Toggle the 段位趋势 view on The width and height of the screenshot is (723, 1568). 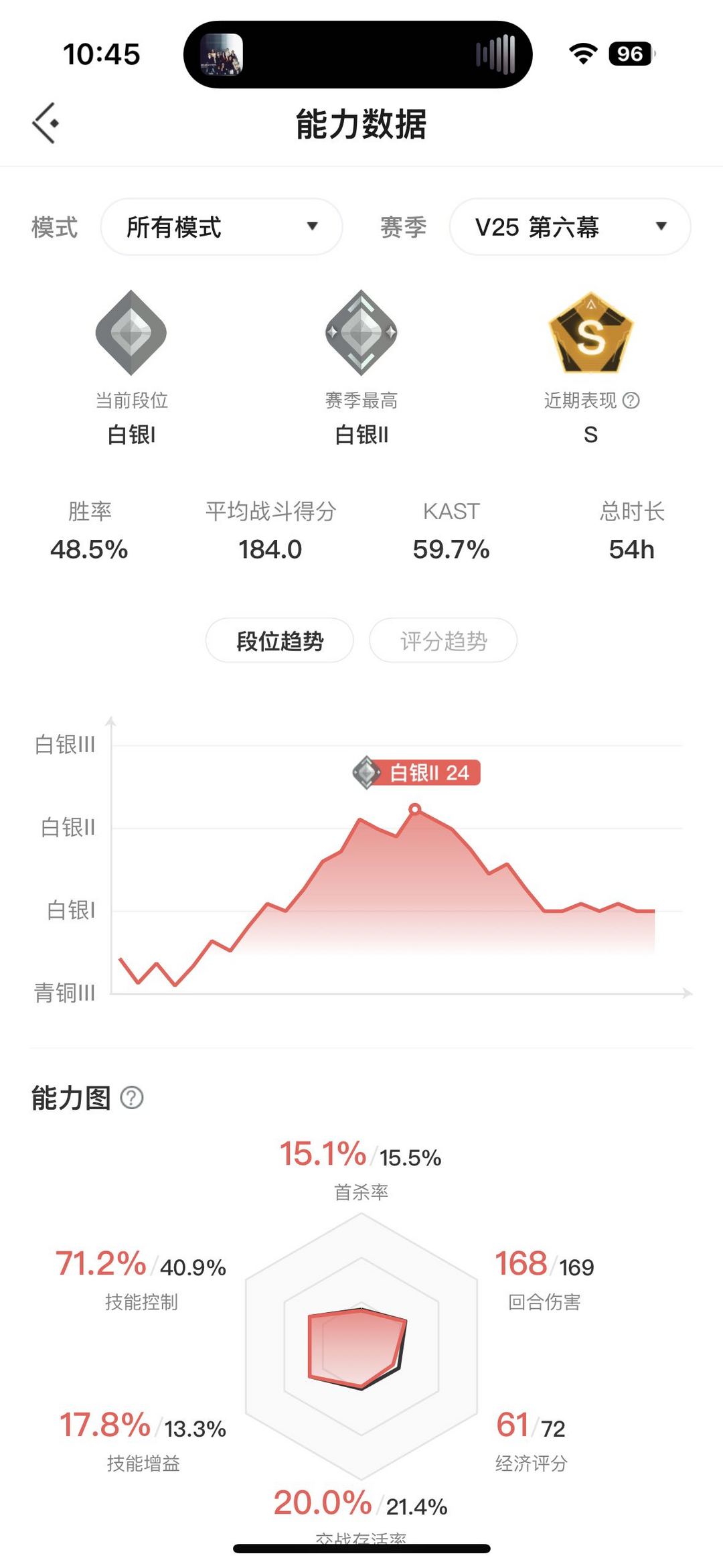[280, 640]
